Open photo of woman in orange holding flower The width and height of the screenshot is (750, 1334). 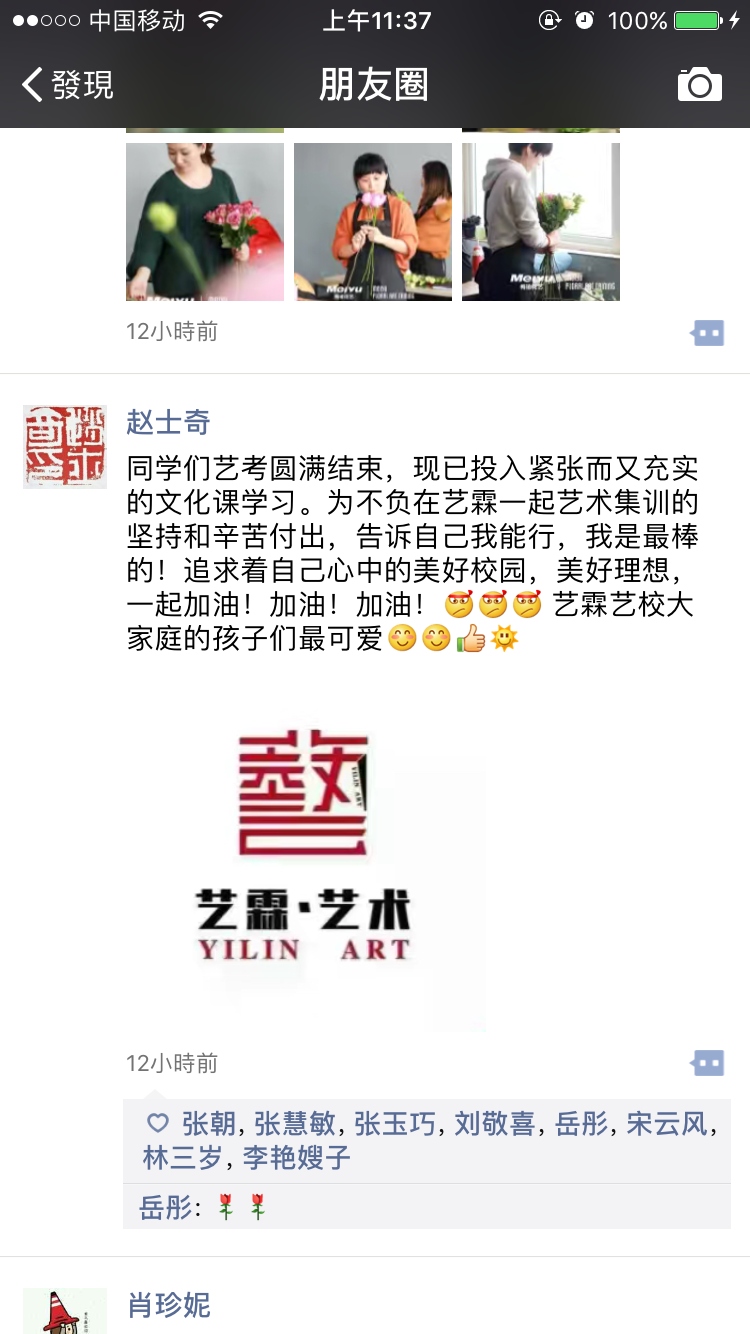(373, 222)
